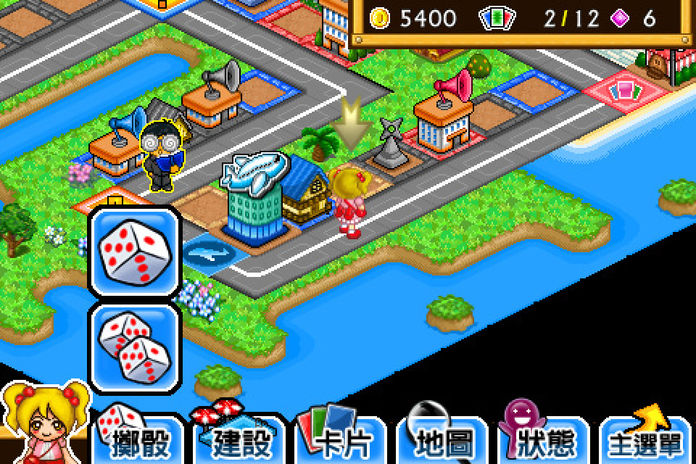Open the 建設 build menu
The image size is (696, 464).
[240, 438]
